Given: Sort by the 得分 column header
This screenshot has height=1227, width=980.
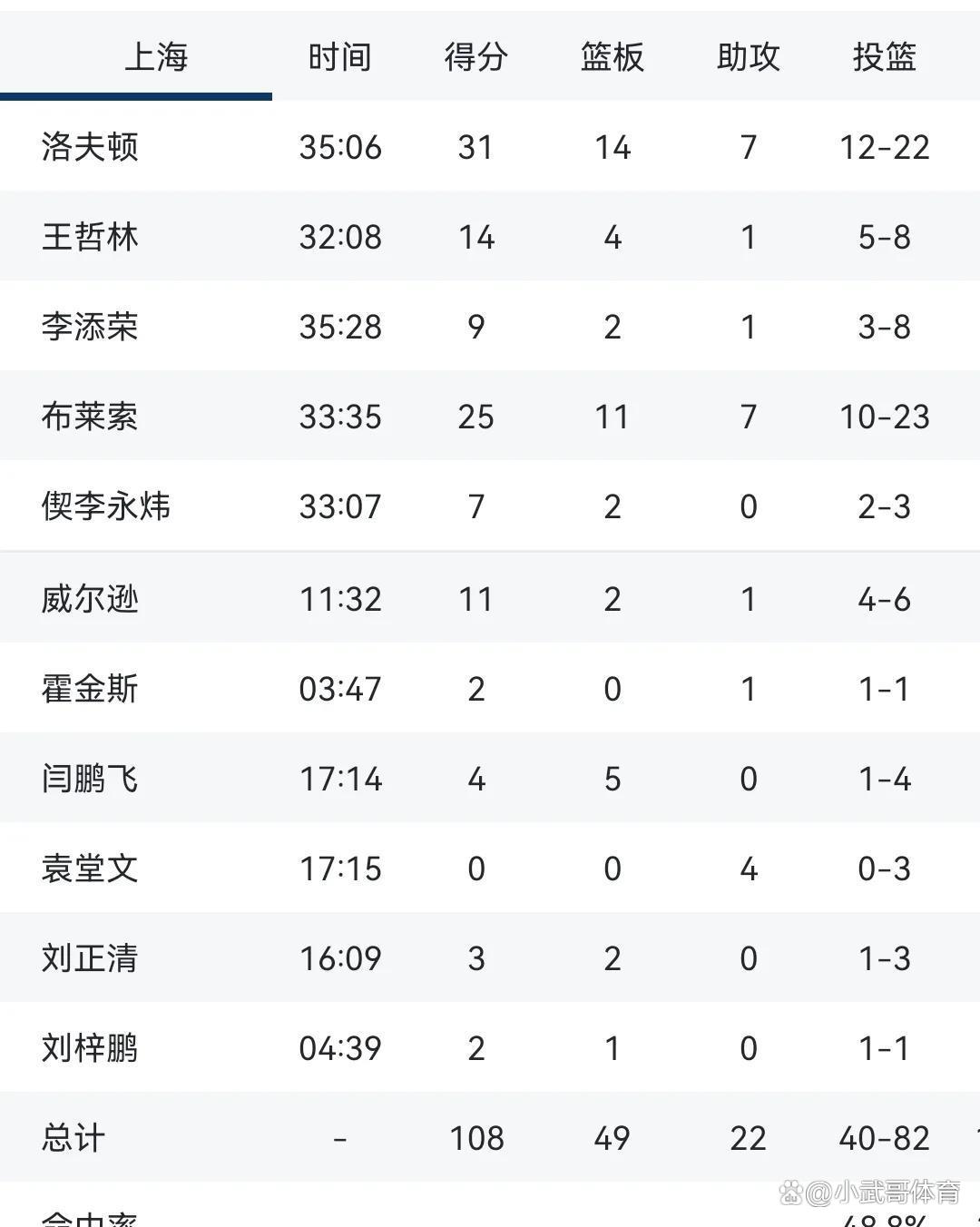Looking at the screenshot, I should 475,56.
